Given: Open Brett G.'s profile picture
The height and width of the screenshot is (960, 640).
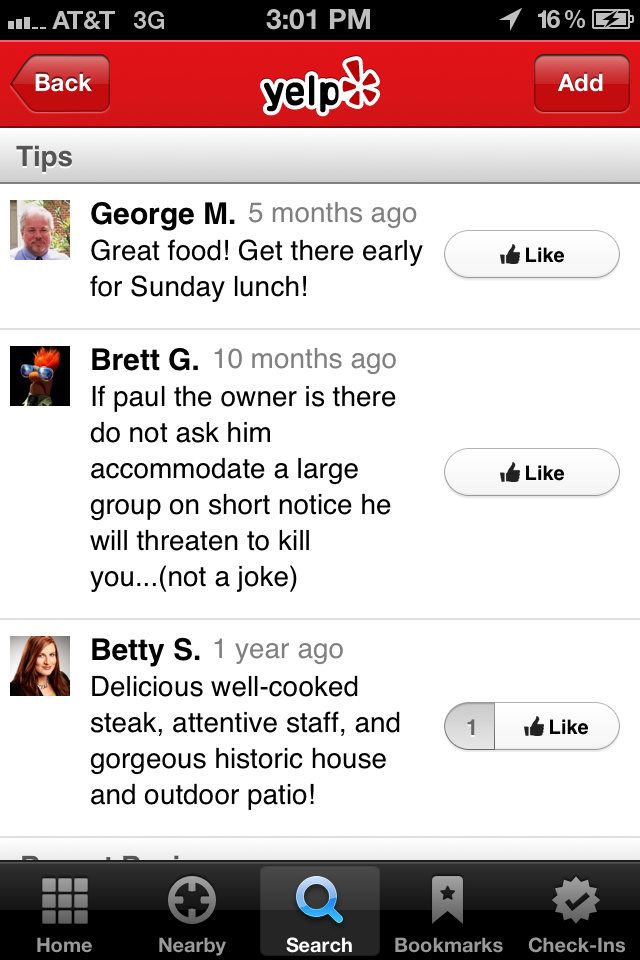Looking at the screenshot, I should click(40, 376).
